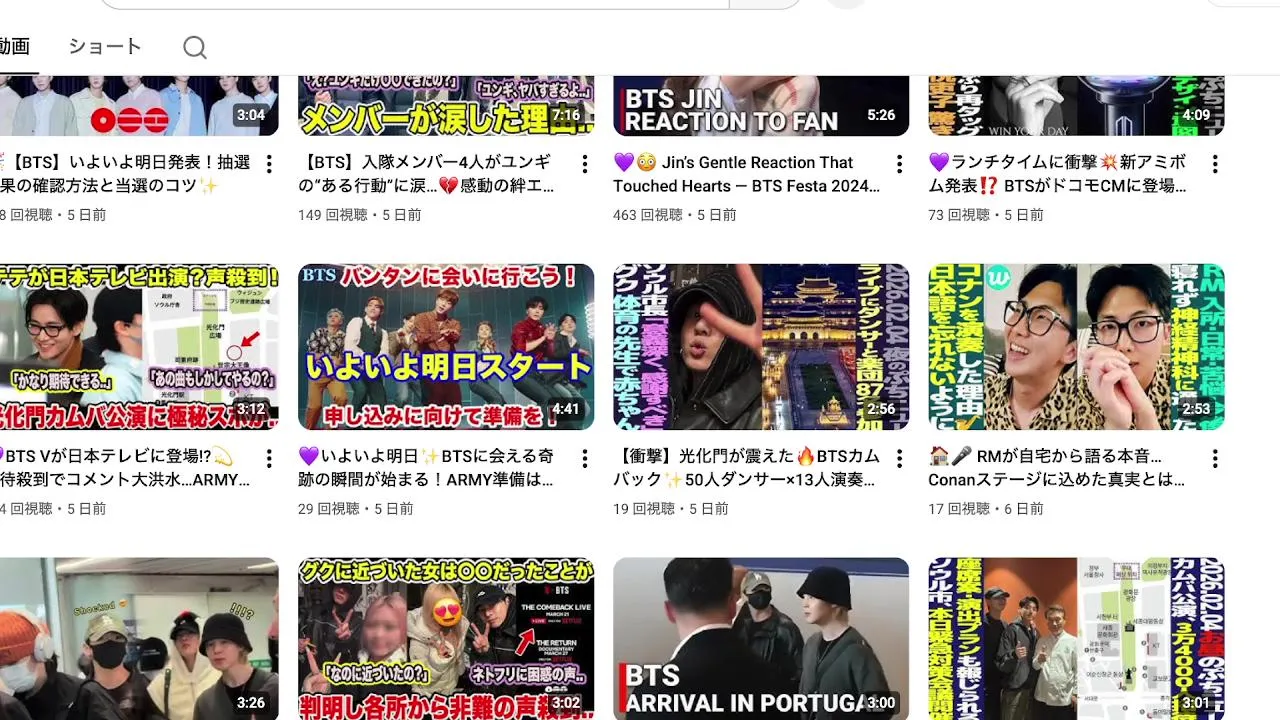Play the BTS Arrival in Portugal video
Image resolution: width=1280 pixels, height=720 pixels.
coord(761,638)
